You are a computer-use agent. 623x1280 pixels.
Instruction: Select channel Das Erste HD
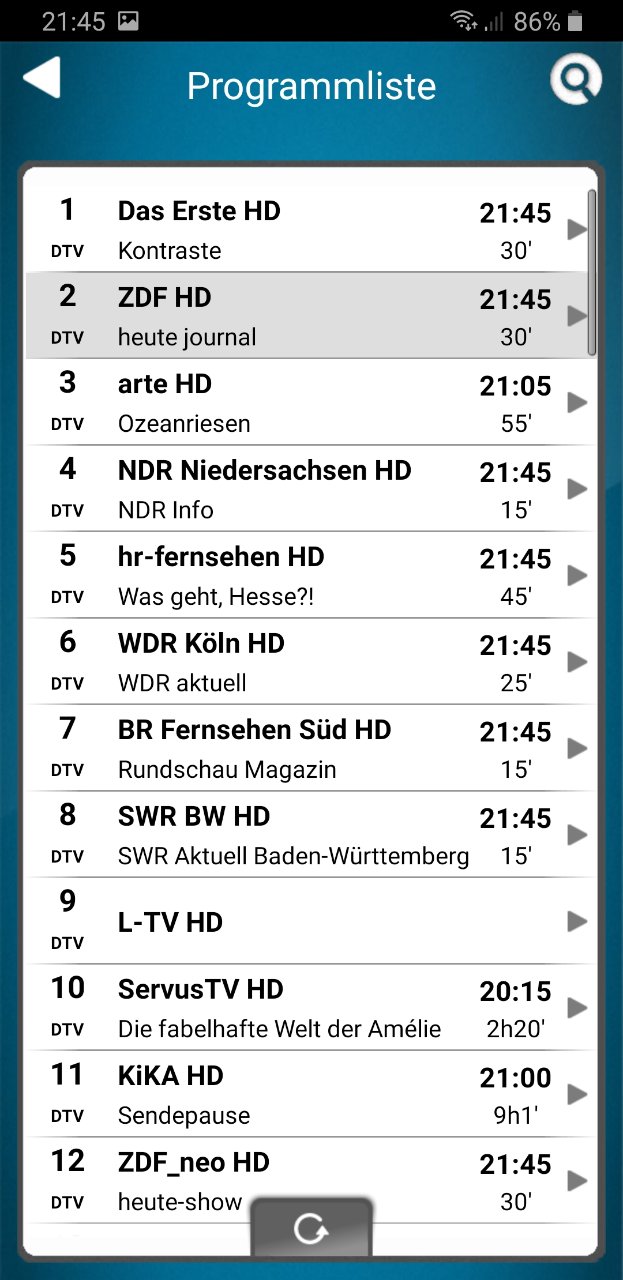pyautogui.click(x=300, y=229)
